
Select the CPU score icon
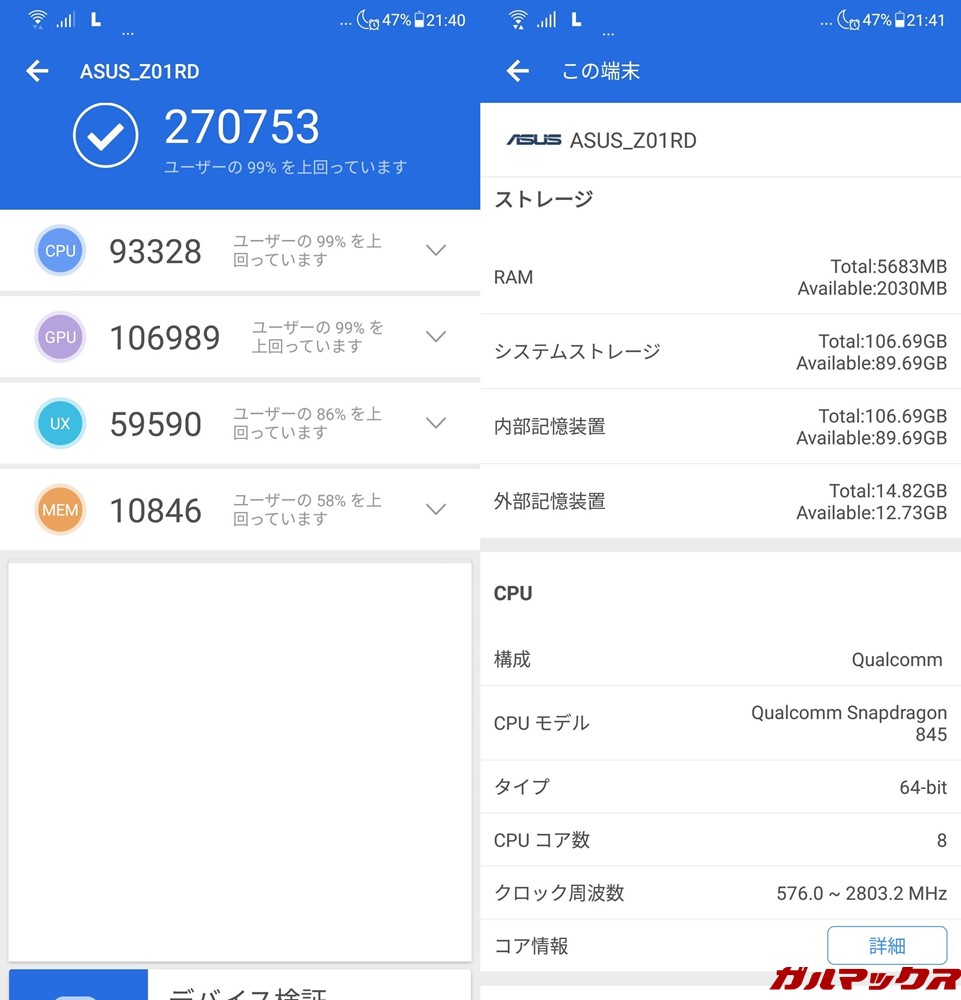tap(60, 251)
